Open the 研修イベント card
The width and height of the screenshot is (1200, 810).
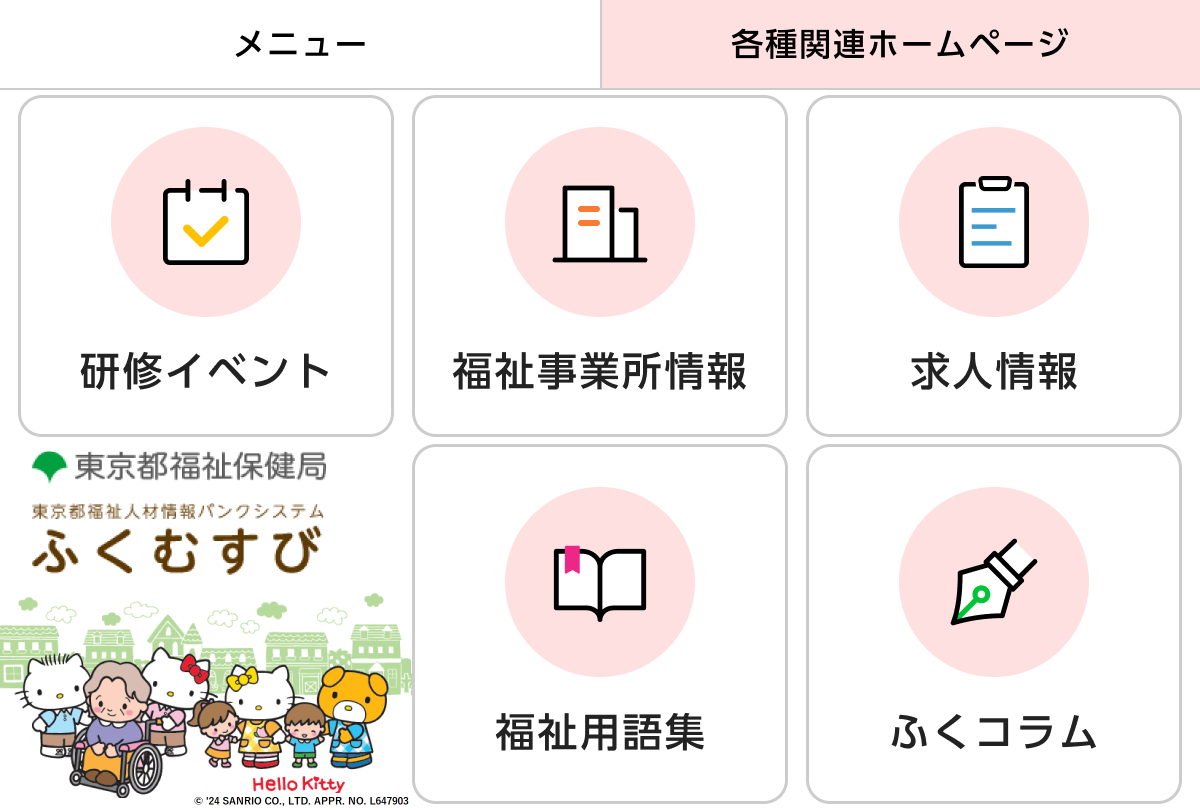click(206, 266)
